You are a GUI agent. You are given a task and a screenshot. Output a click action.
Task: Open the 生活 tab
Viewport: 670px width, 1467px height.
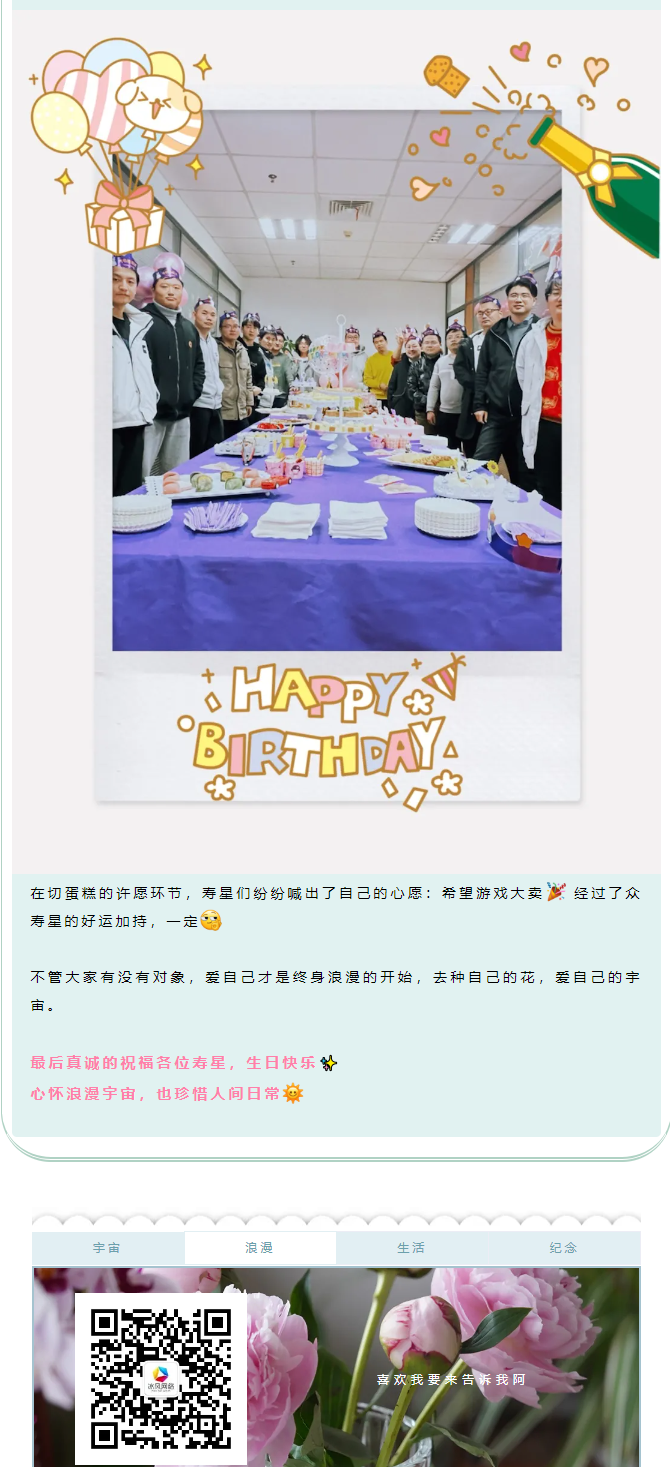411,1248
